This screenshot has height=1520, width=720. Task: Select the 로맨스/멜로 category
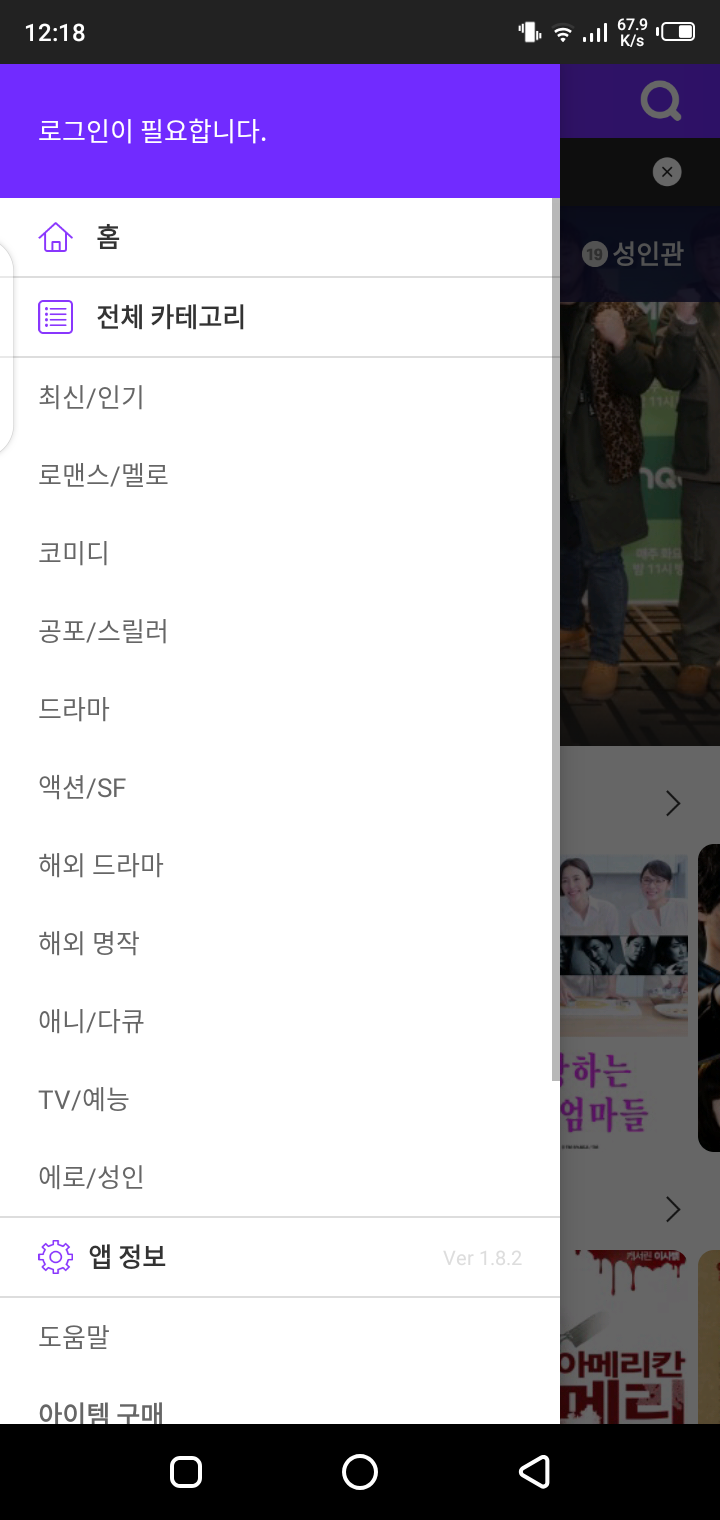(x=104, y=475)
